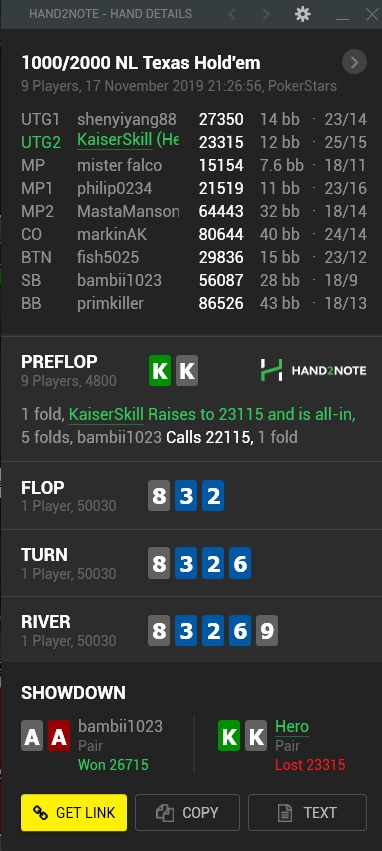Image resolution: width=382 pixels, height=851 pixels.
Task: Open the settings gear icon
Action: pyautogui.click(x=302, y=14)
